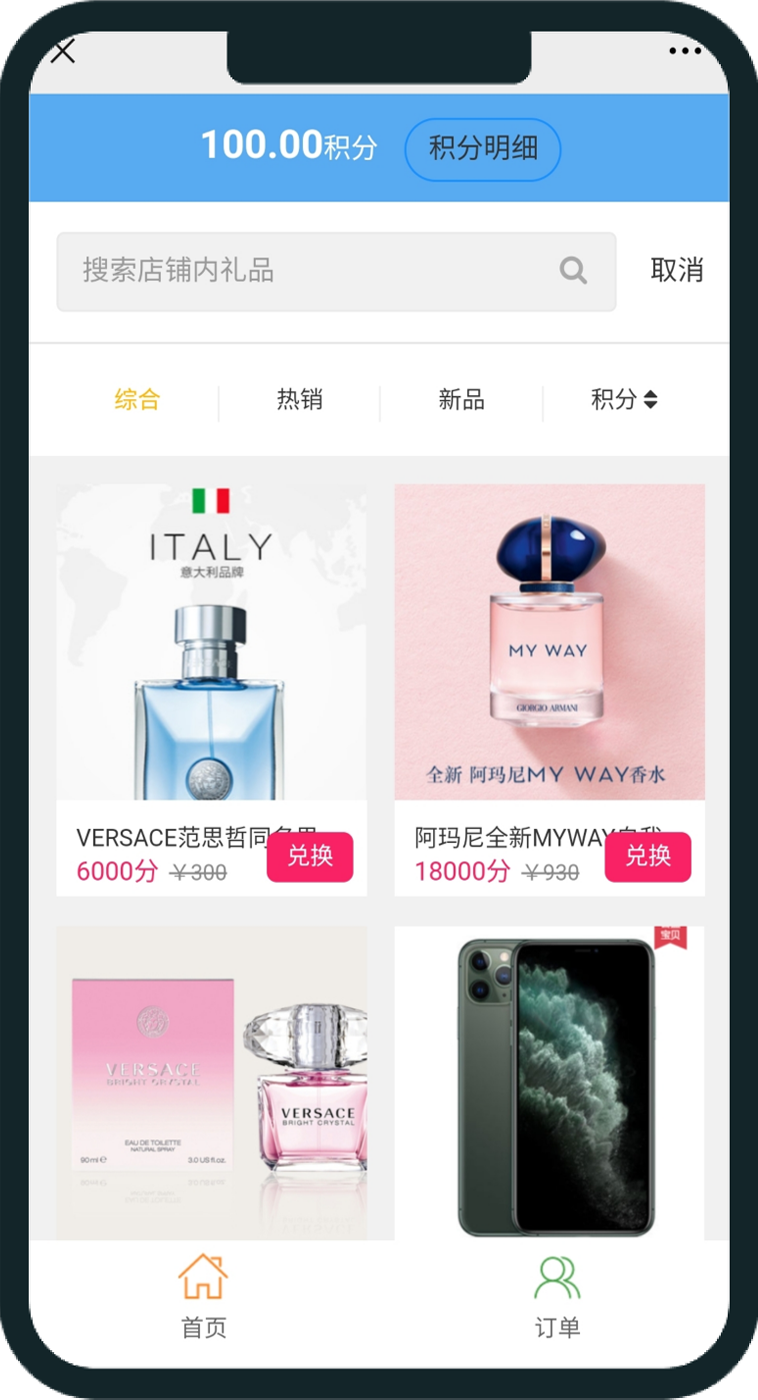Open the three-dot overflow menu
This screenshot has height=1400, width=758.
(x=685, y=51)
